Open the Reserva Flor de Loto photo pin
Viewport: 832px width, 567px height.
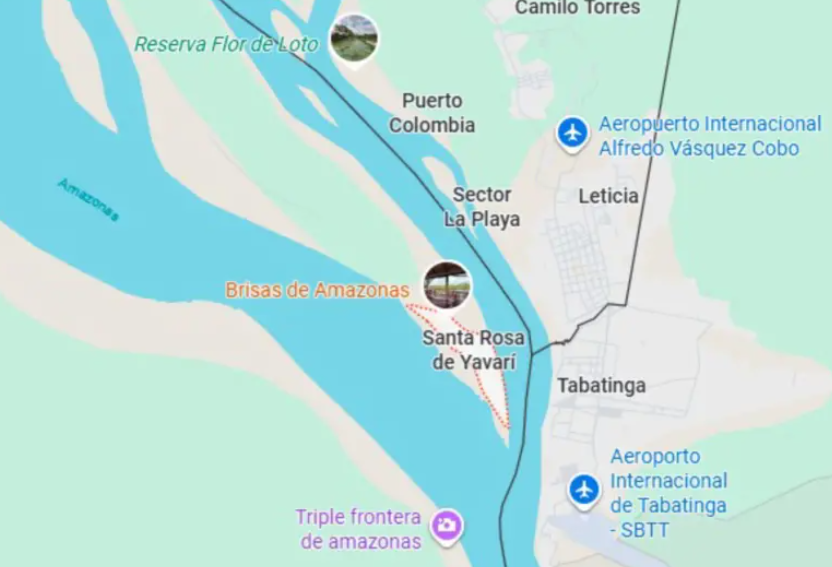coord(354,38)
